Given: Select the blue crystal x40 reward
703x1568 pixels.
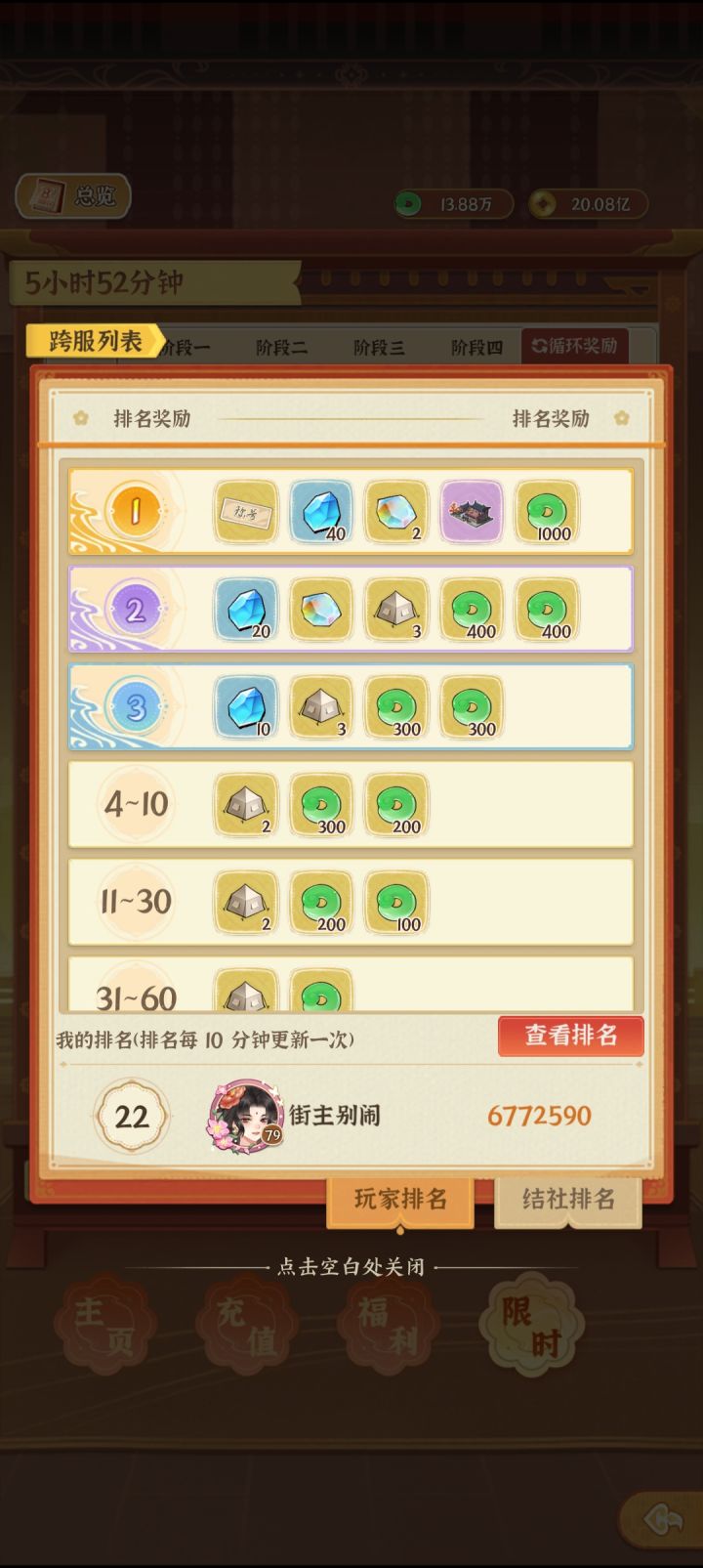Looking at the screenshot, I should [322, 511].
